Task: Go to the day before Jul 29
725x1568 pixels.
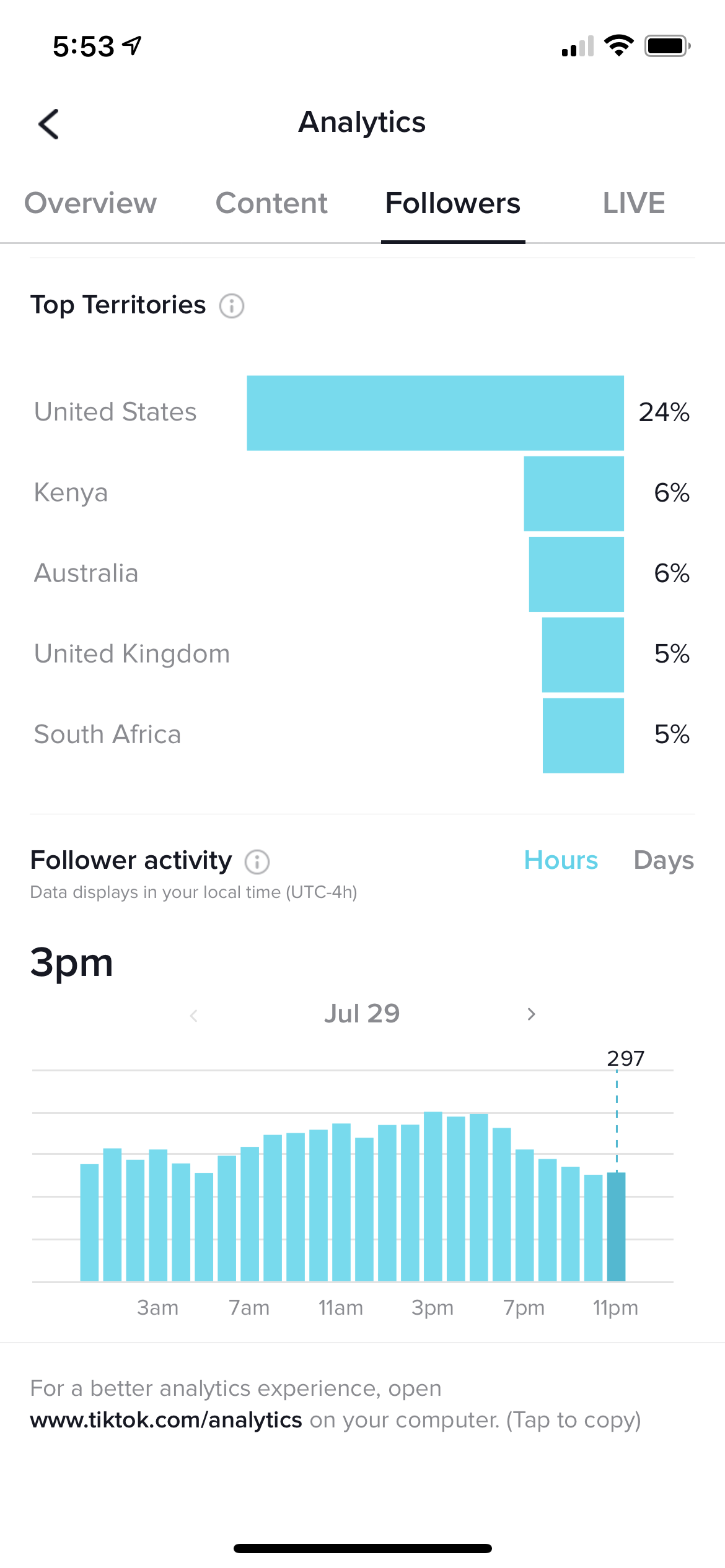Action: (194, 1015)
